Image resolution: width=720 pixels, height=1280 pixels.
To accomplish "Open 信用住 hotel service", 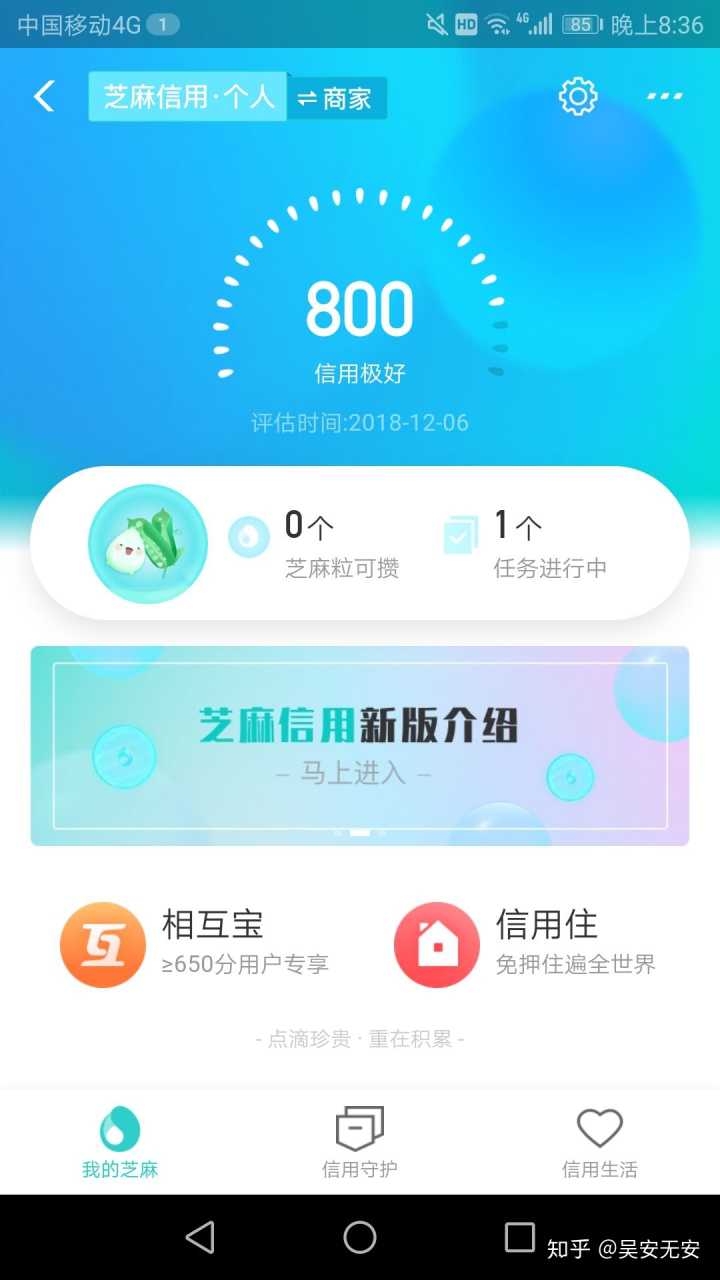I will click(x=526, y=944).
